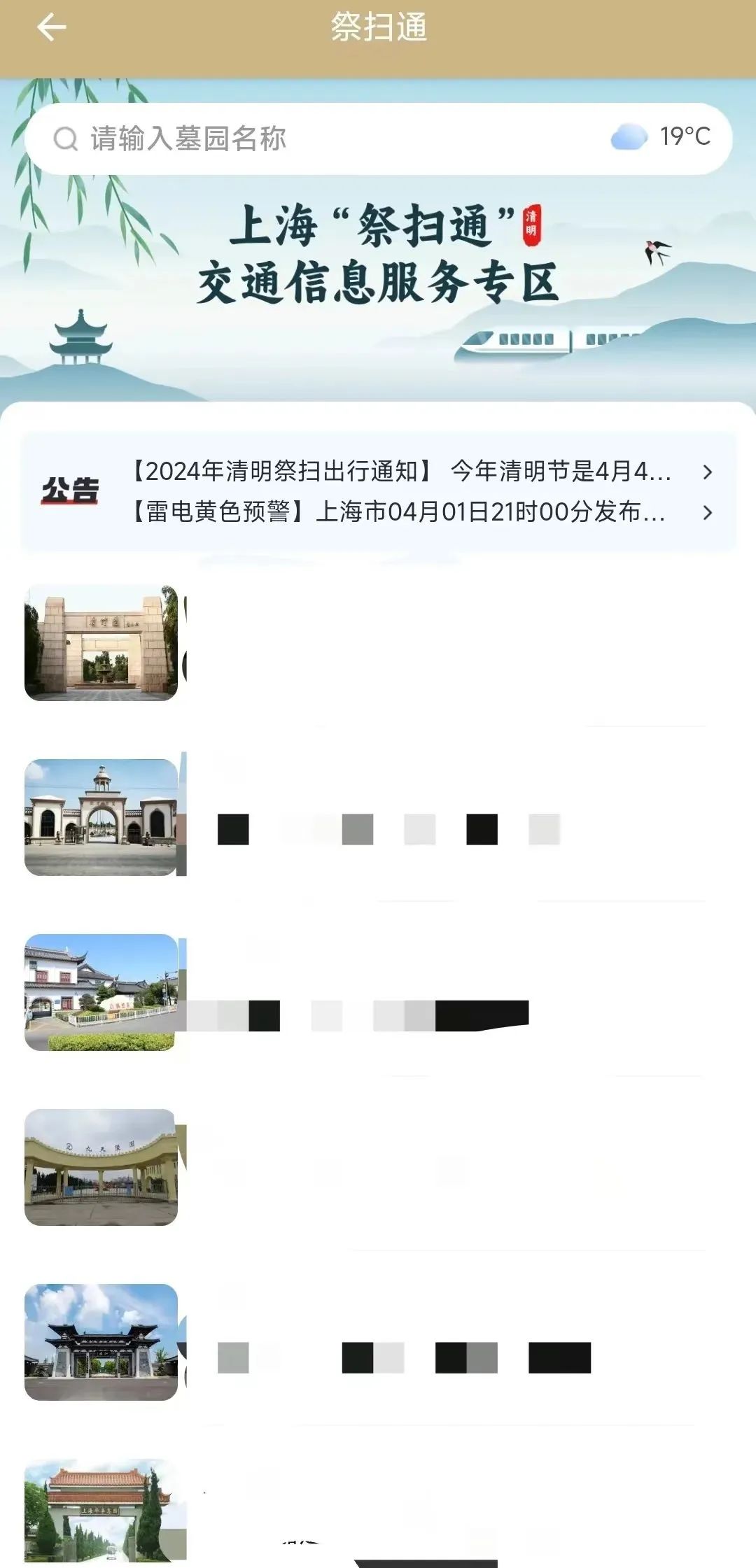Screen dimensions: 756x1568
Task: Tap the cemetery name search field
Action: pos(315,139)
